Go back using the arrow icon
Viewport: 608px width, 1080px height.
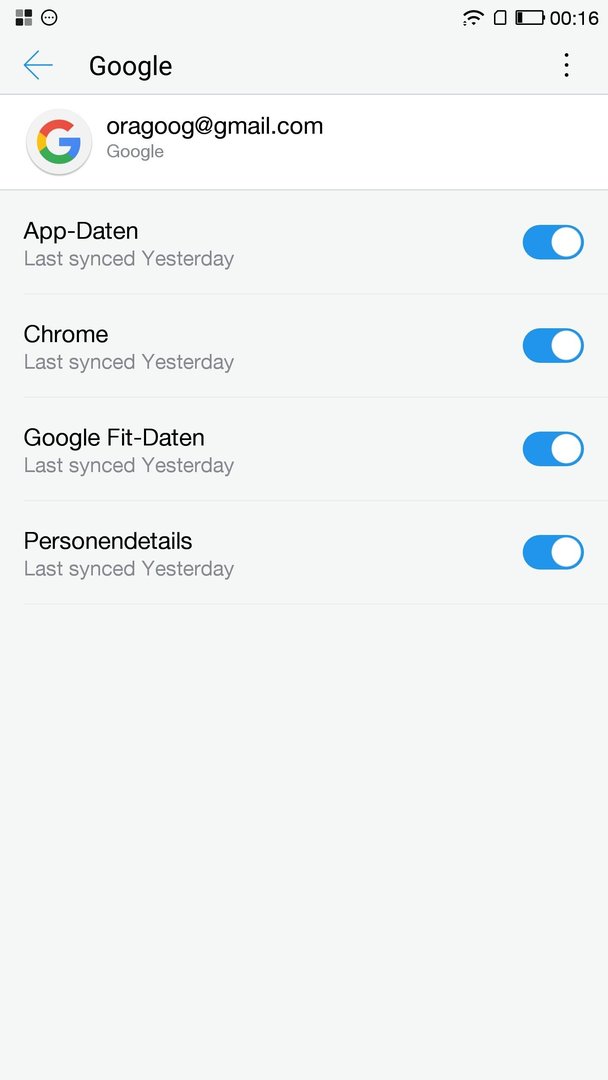(38, 66)
